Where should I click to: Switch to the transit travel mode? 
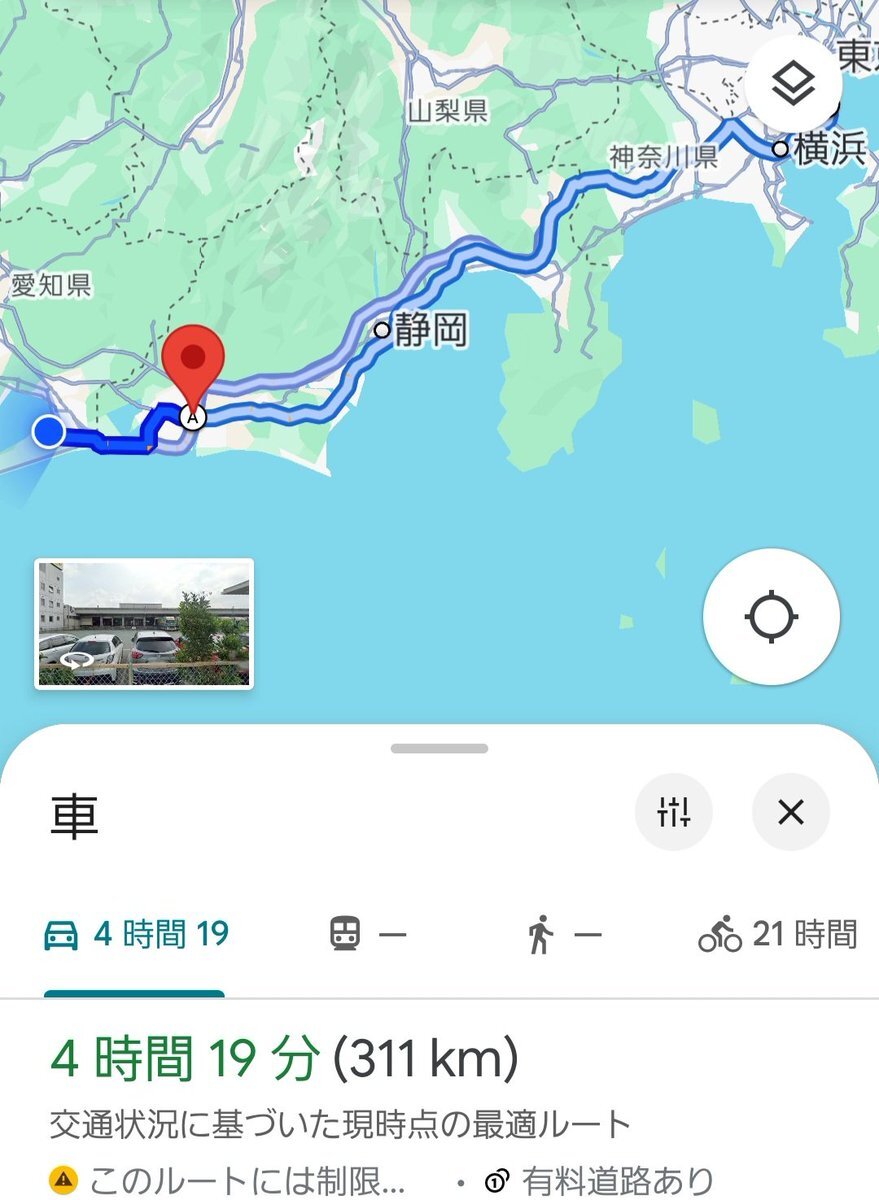coord(368,936)
